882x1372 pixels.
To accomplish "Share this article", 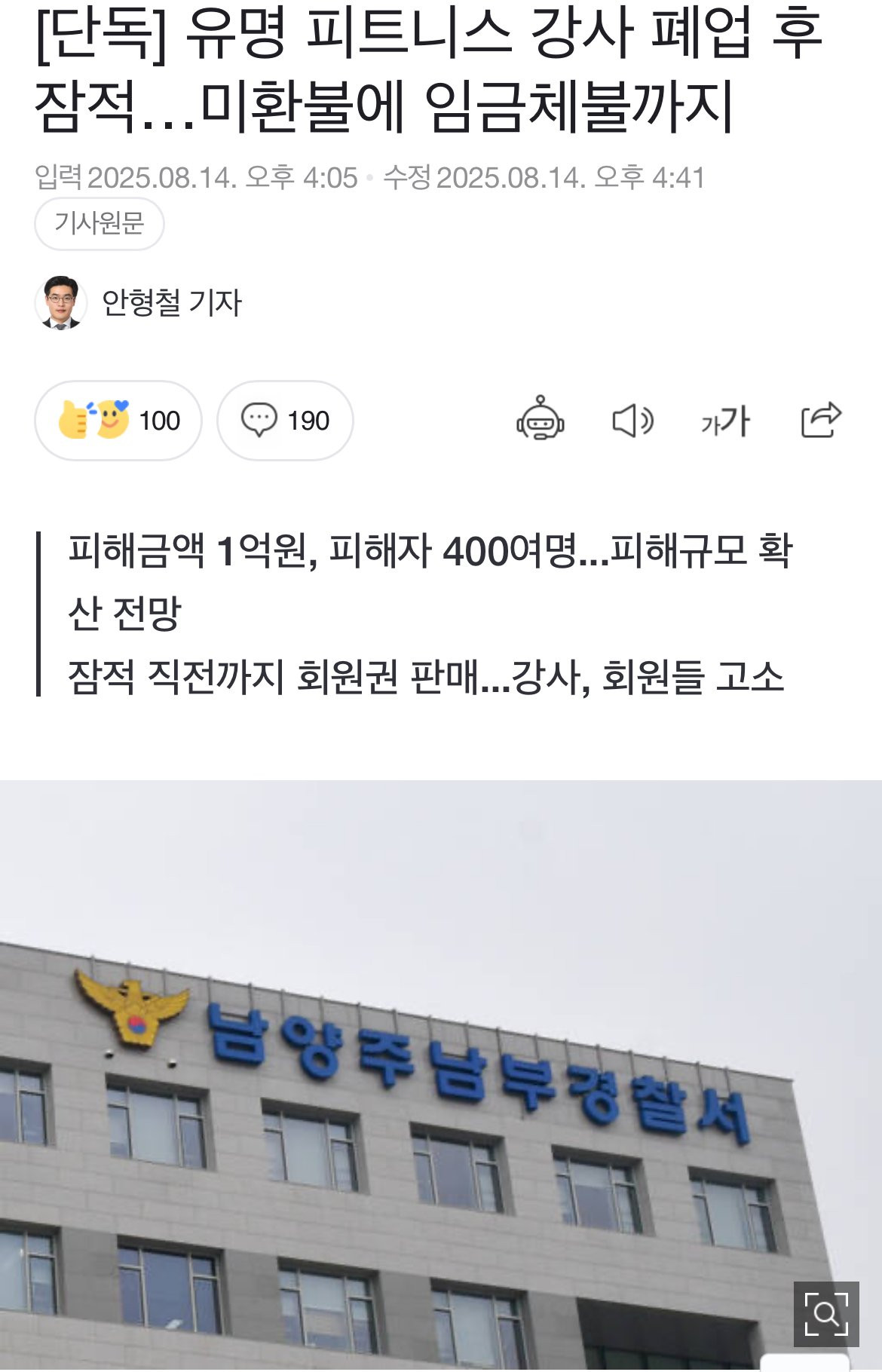I will point(820,420).
